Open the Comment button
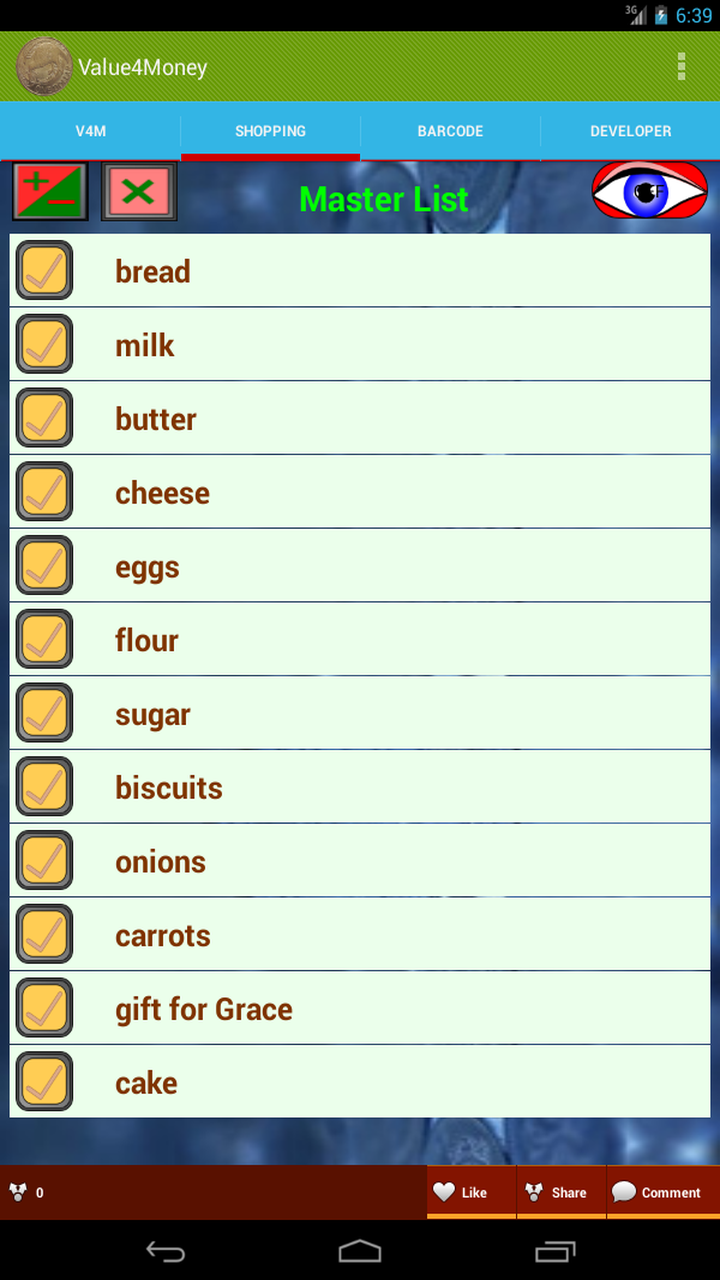Image resolution: width=720 pixels, height=1280 pixels. 662,1192
